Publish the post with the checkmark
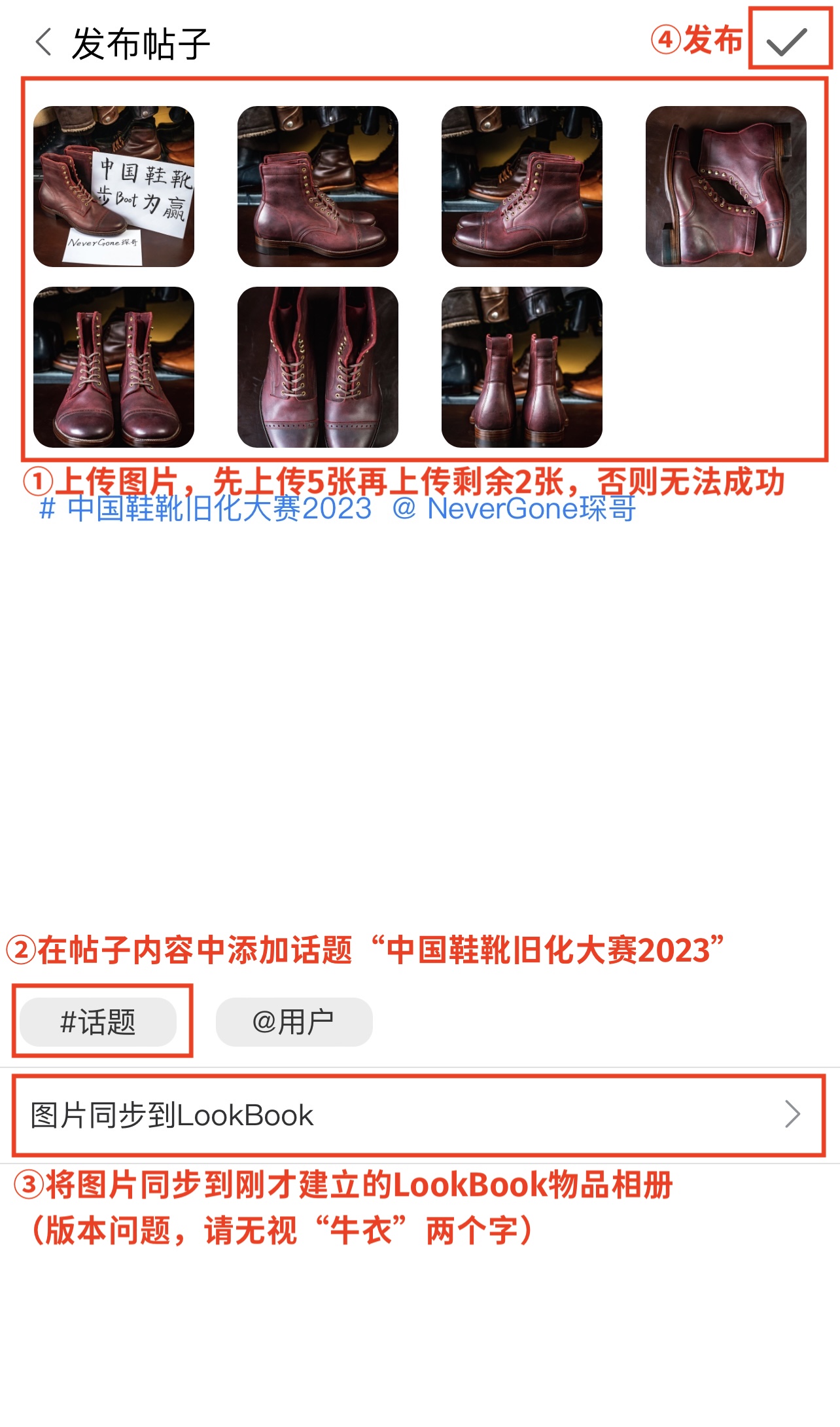The width and height of the screenshot is (840, 1427). pyautogui.click(x=786, y=42)
